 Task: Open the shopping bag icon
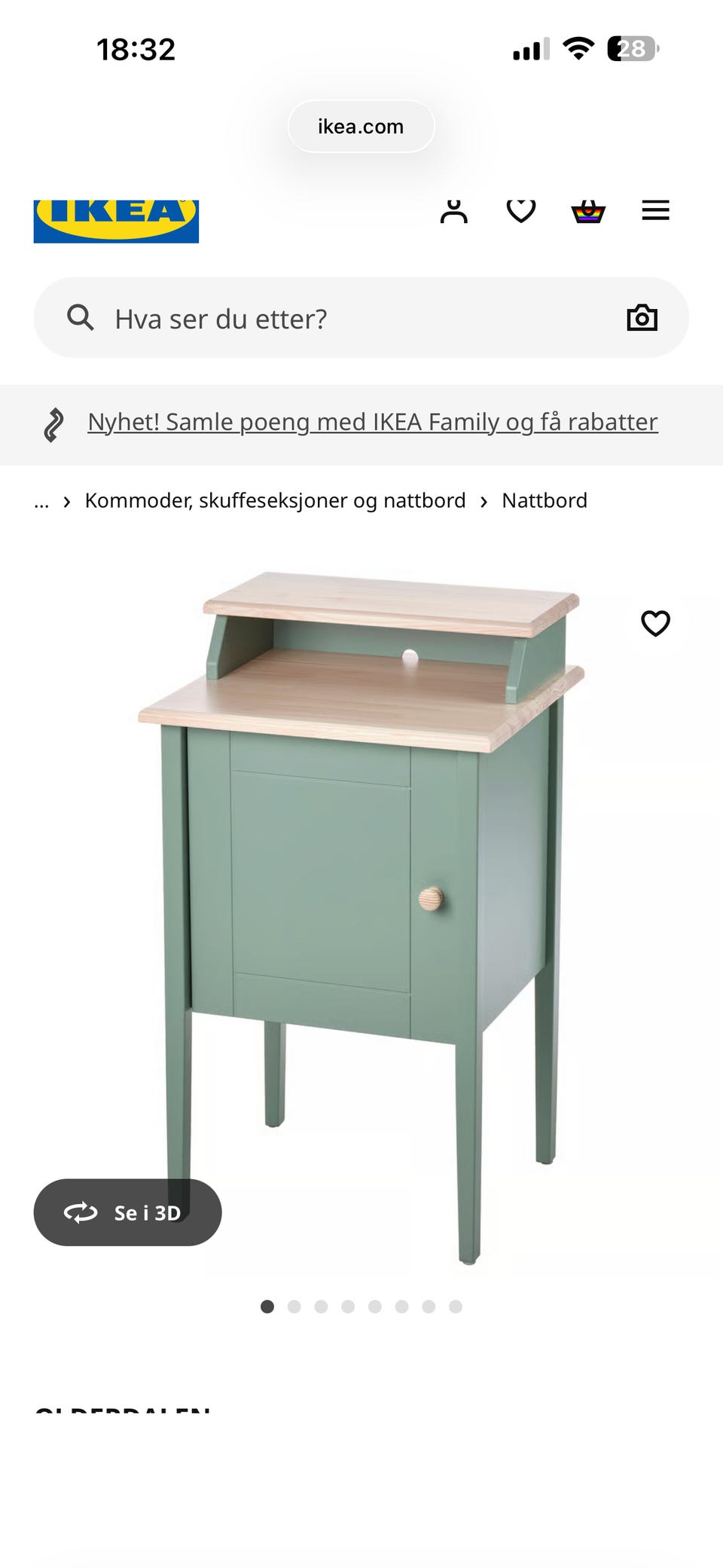click(587, 211)
